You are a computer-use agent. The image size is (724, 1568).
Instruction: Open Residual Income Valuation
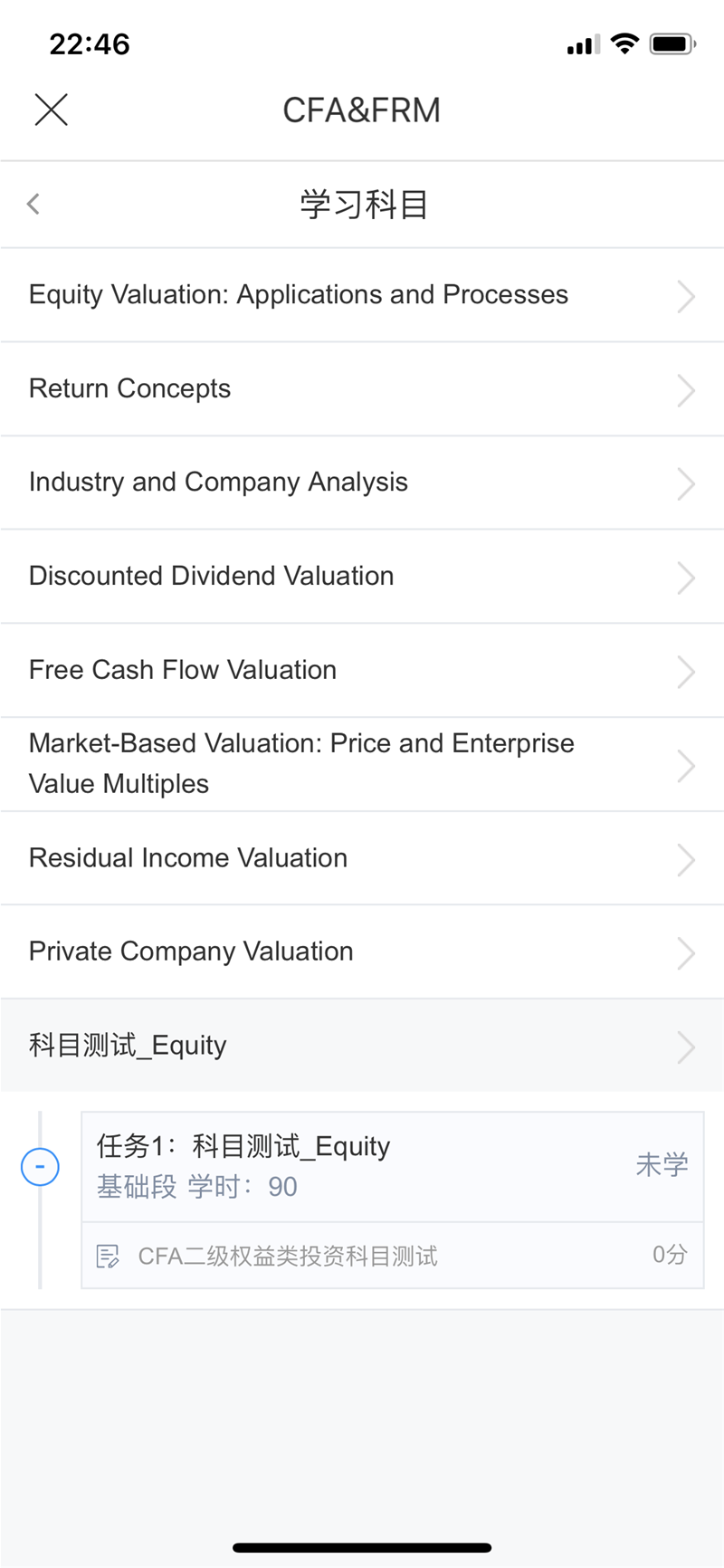(362, 858)
